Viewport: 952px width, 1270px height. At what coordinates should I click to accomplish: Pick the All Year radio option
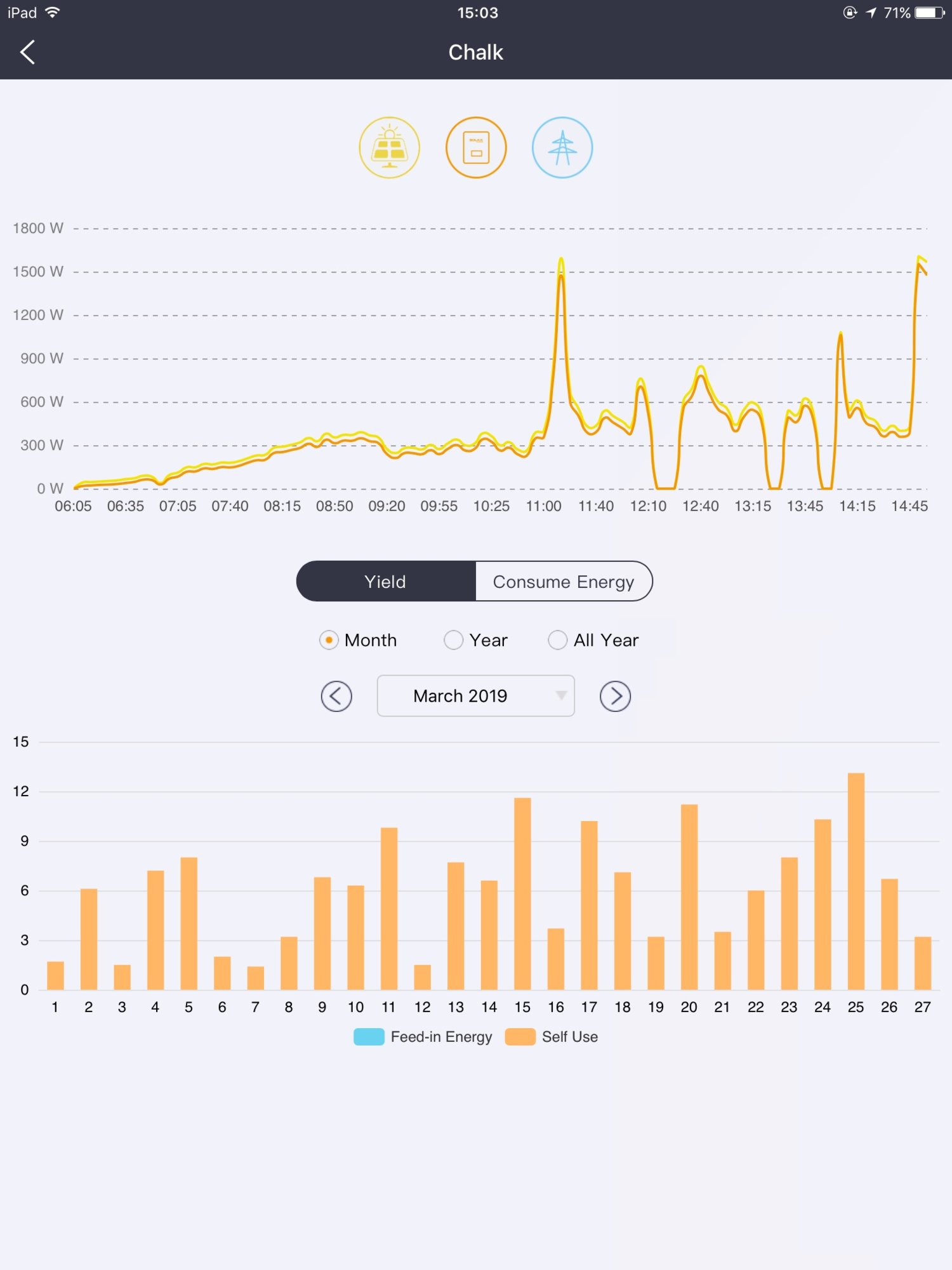point(558,640)
